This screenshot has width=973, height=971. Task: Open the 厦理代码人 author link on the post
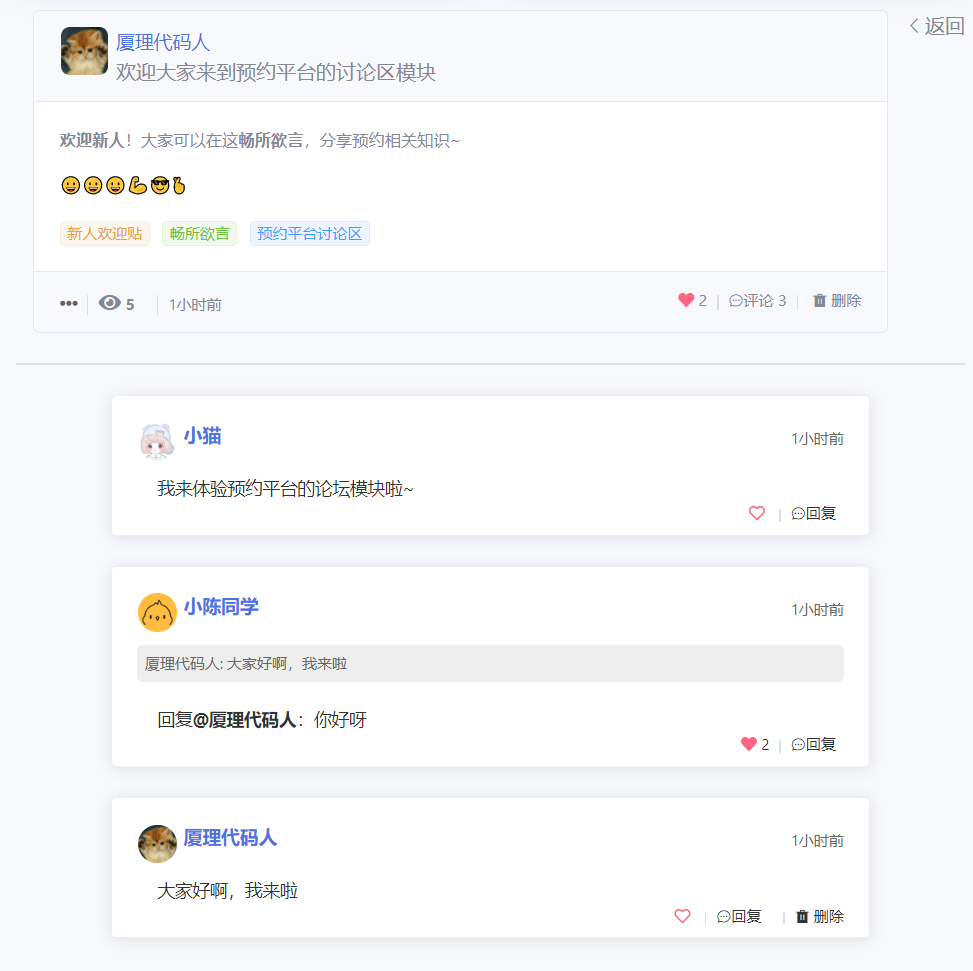click(163, 43)
